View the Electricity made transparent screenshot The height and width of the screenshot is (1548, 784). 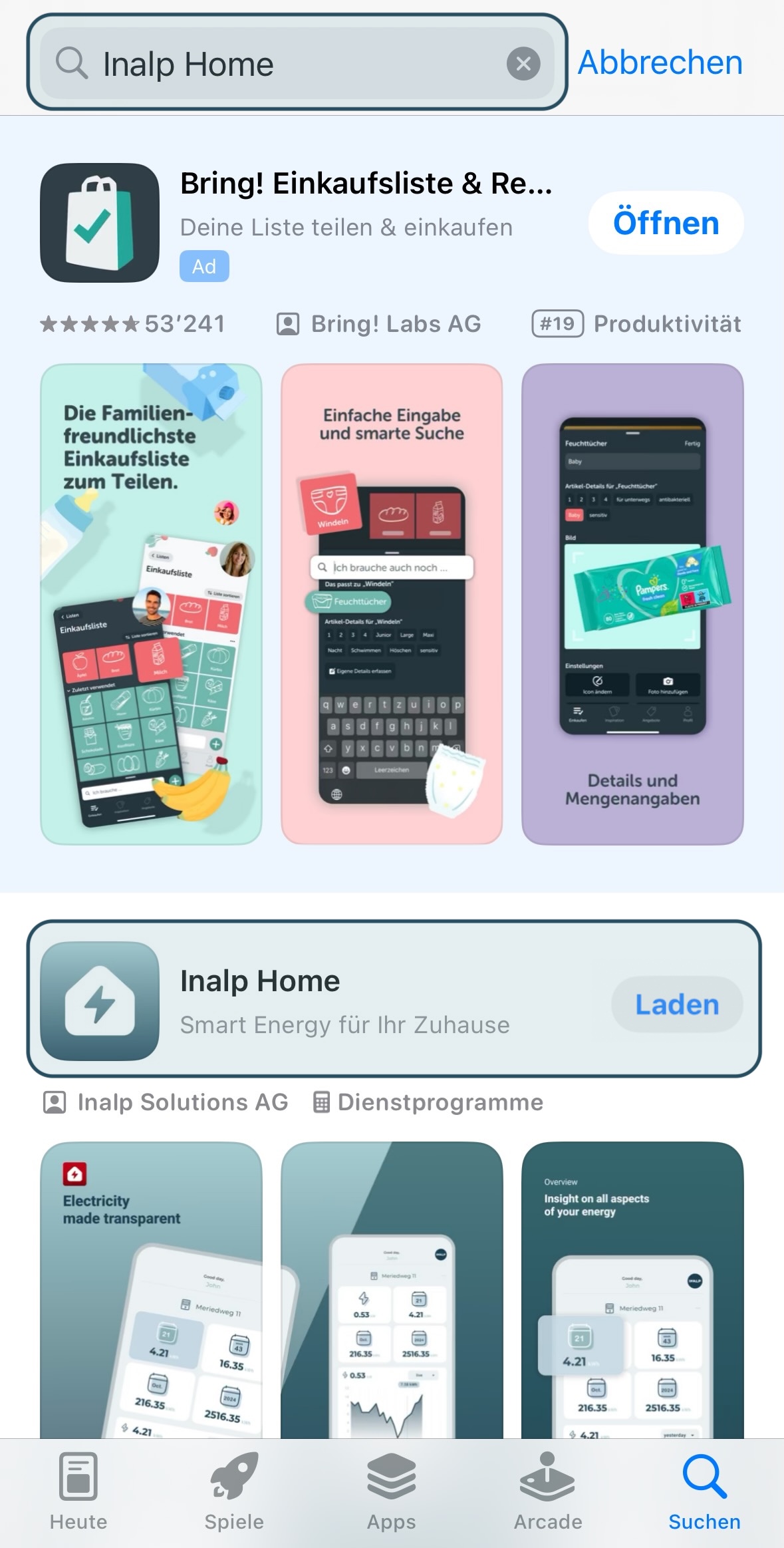[151, 1289]
